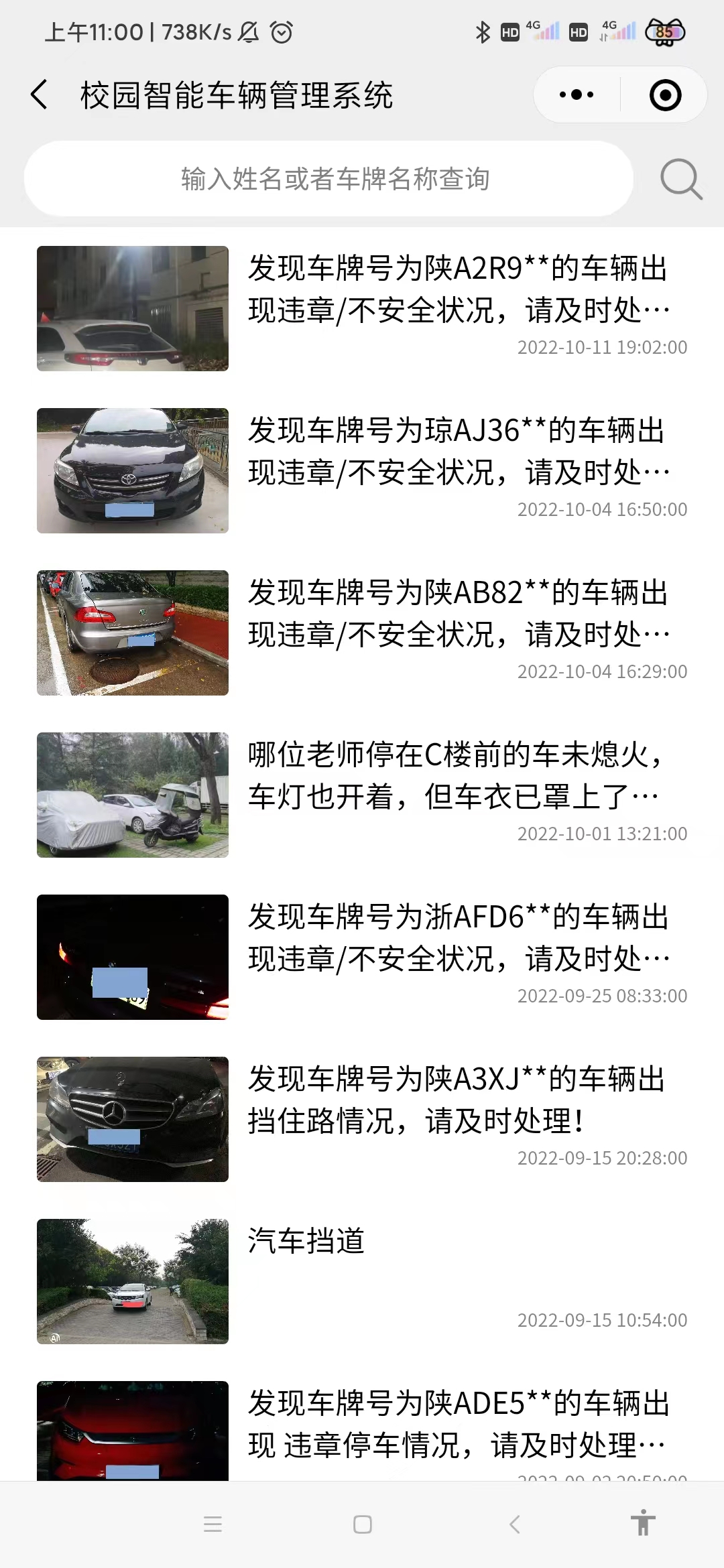Close the mini program with circle button
Viewport: 724px width, 1568px height.
pyautogui.click(x=665, y=94)
